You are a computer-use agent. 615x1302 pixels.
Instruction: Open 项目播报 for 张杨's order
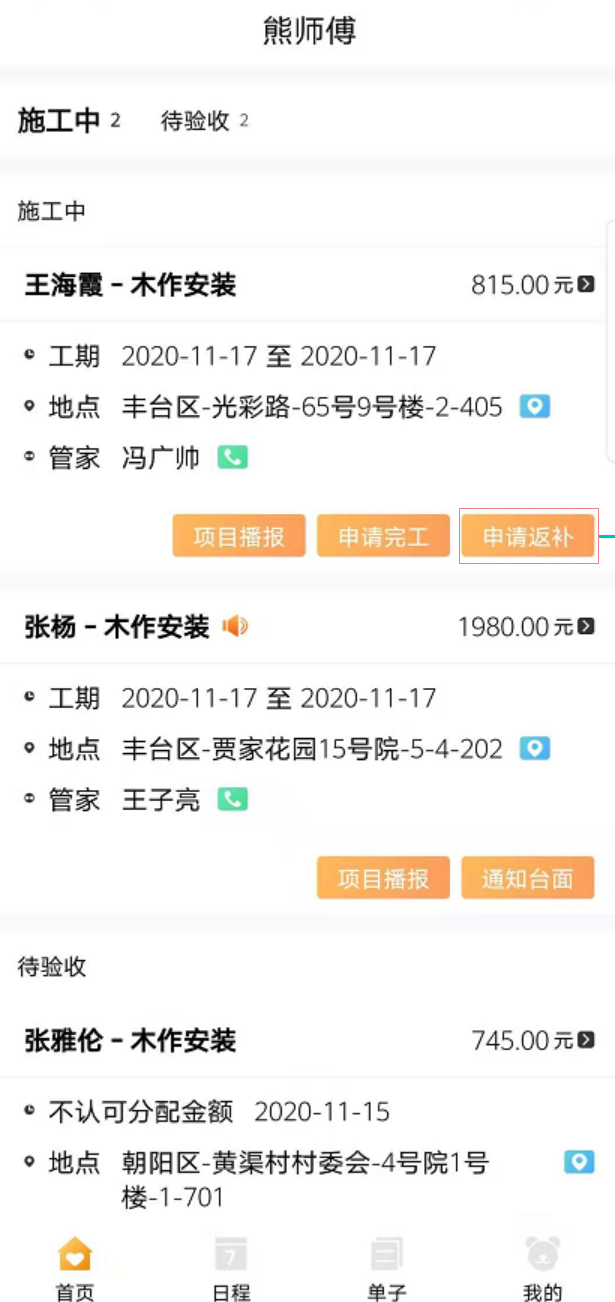pyautogui.click(x=384, y=878)
